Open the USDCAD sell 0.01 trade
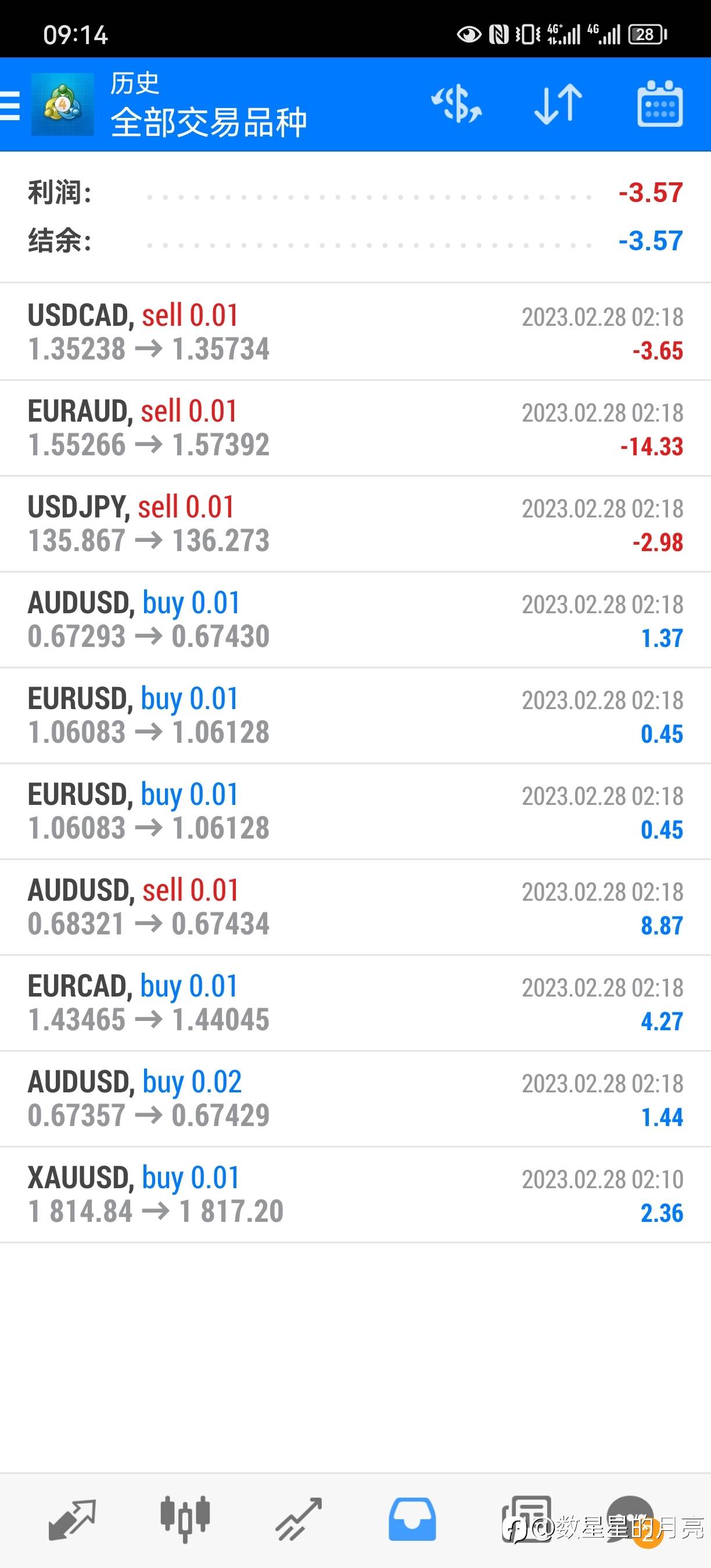 pos(355,332)
